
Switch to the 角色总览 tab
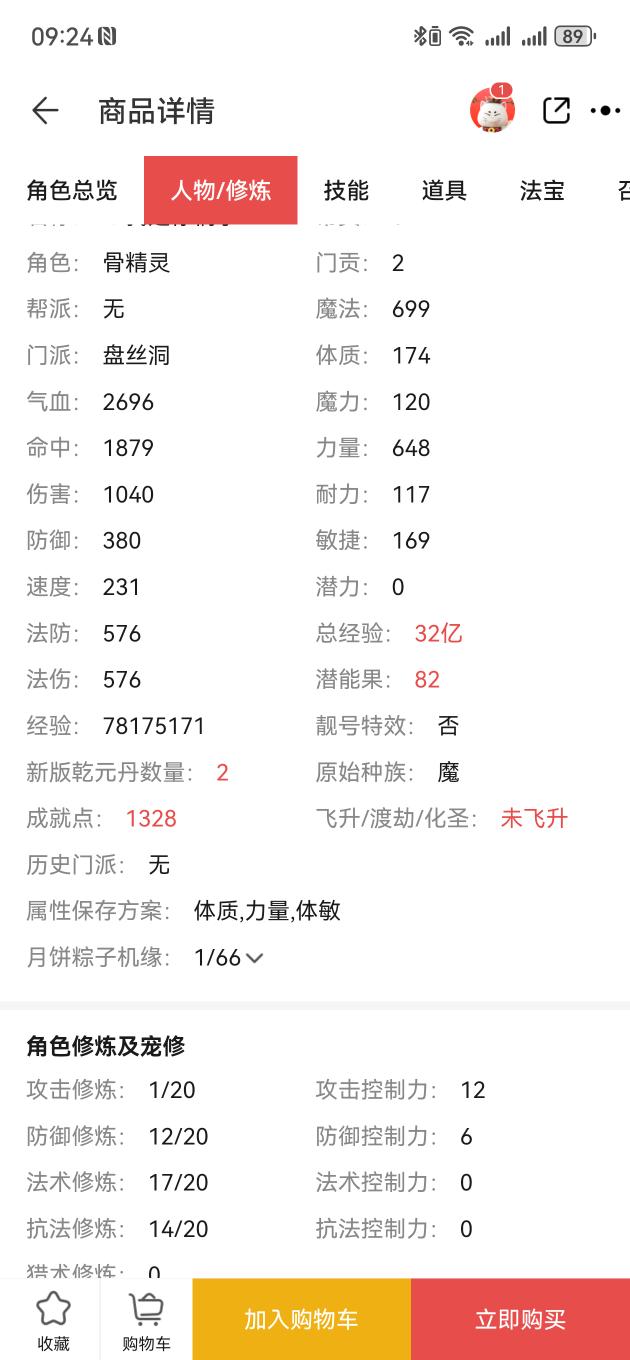click(72, 190)
